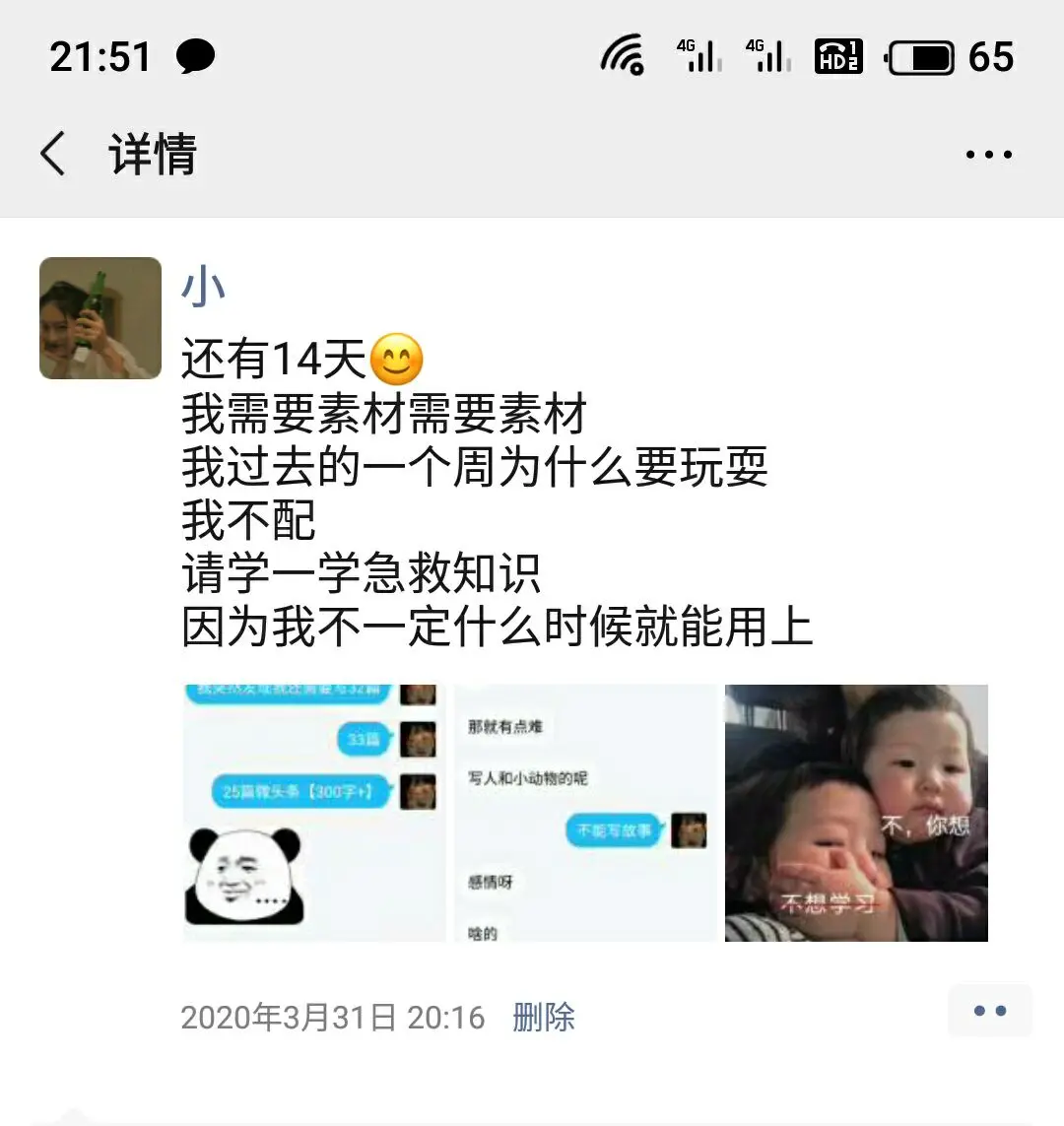View the chat screenshot with panda meme
1064x1126 pixels.
[314, 813]
